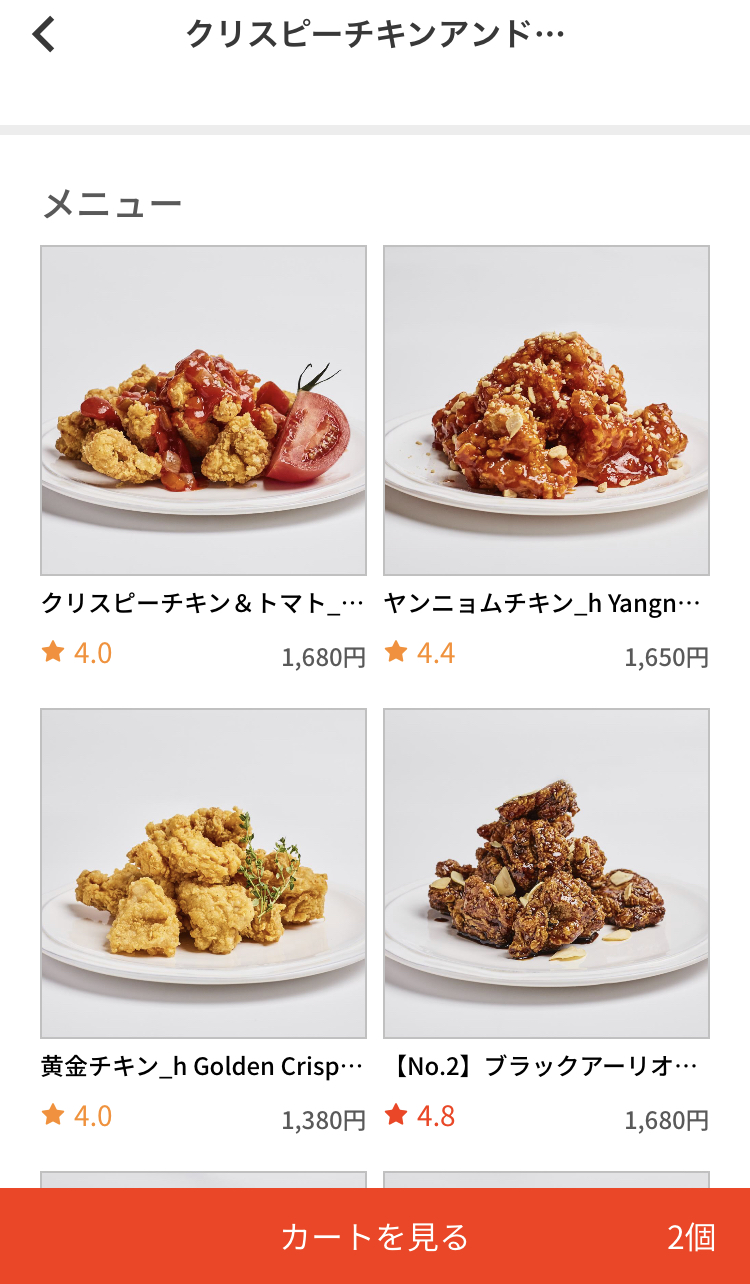Screen dimensions: 750x1284
Task: Open the ヤンニョムチキン menu item
Action: click(546, 410)
